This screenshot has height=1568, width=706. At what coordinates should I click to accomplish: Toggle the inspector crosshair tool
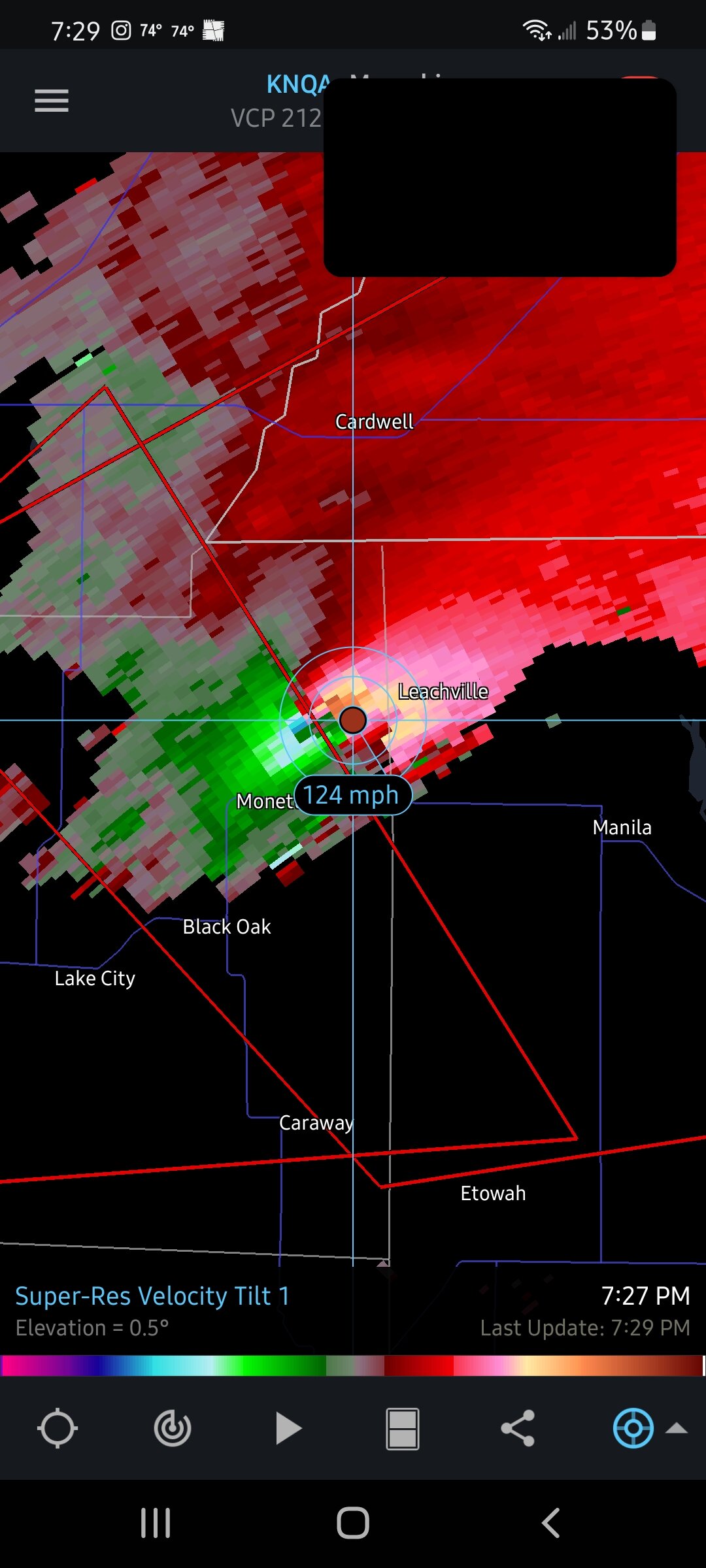coord(633,1428)
